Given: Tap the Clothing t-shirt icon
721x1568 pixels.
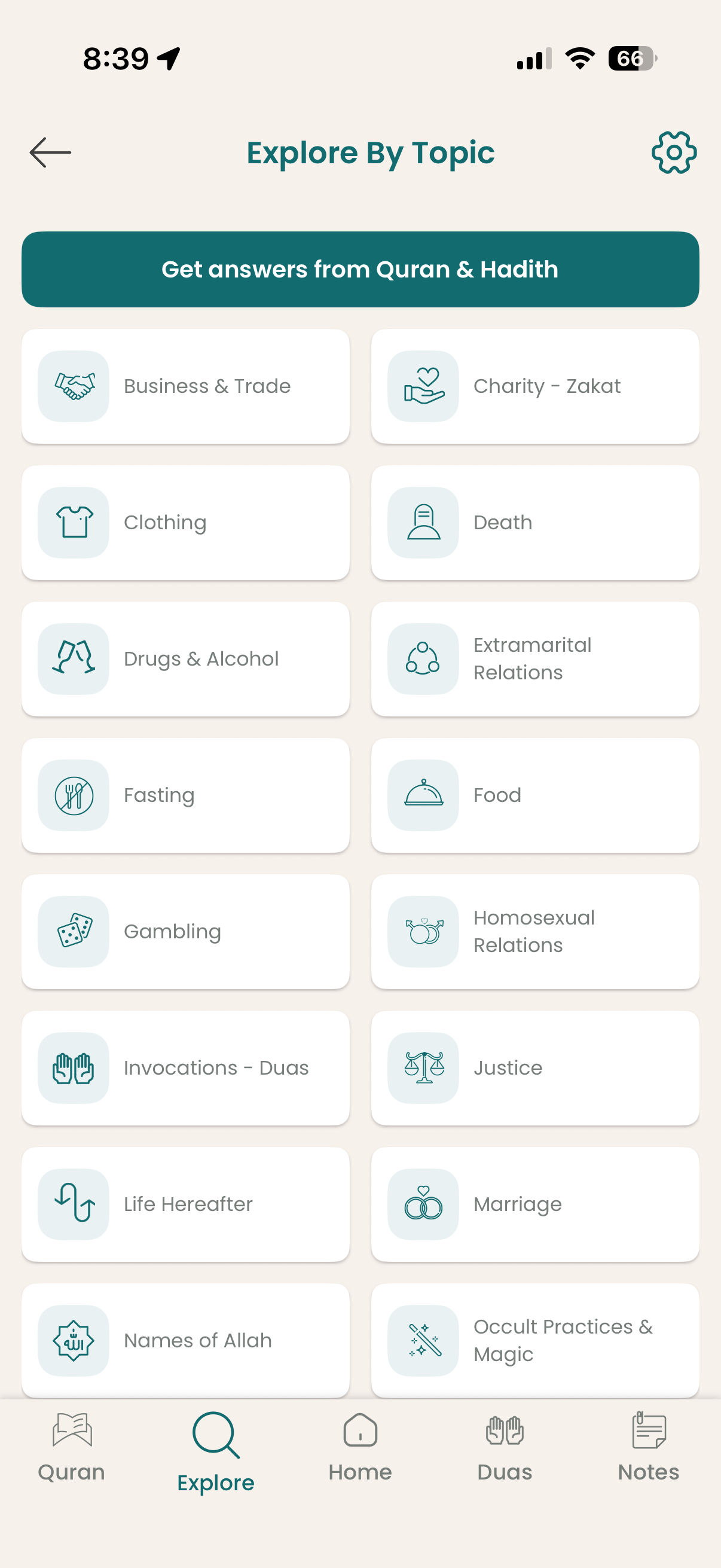Looking at the screenshot, I should tap(72, 522).
